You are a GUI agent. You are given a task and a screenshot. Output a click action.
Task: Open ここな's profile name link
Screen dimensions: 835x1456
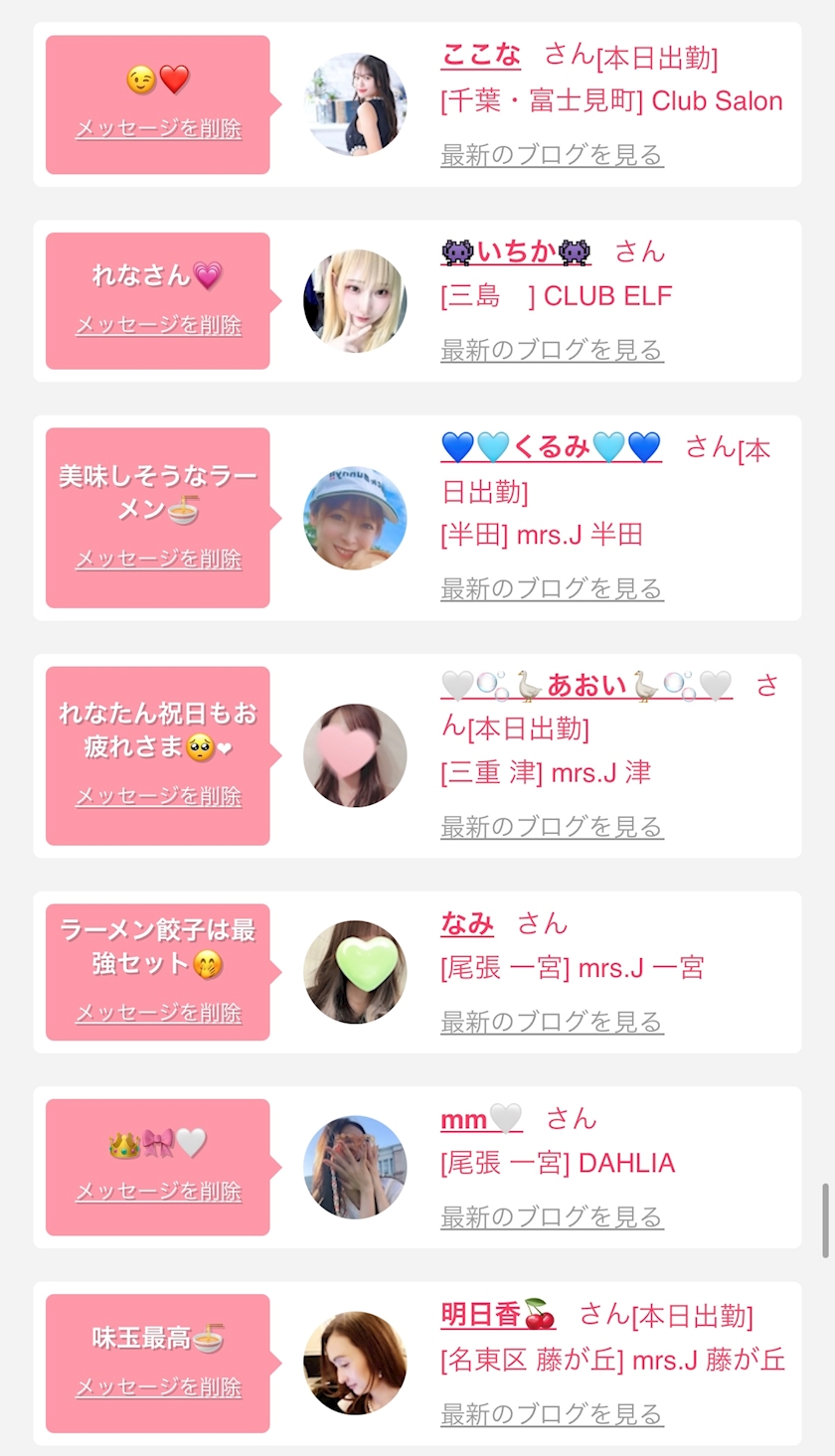pos(480,55)
